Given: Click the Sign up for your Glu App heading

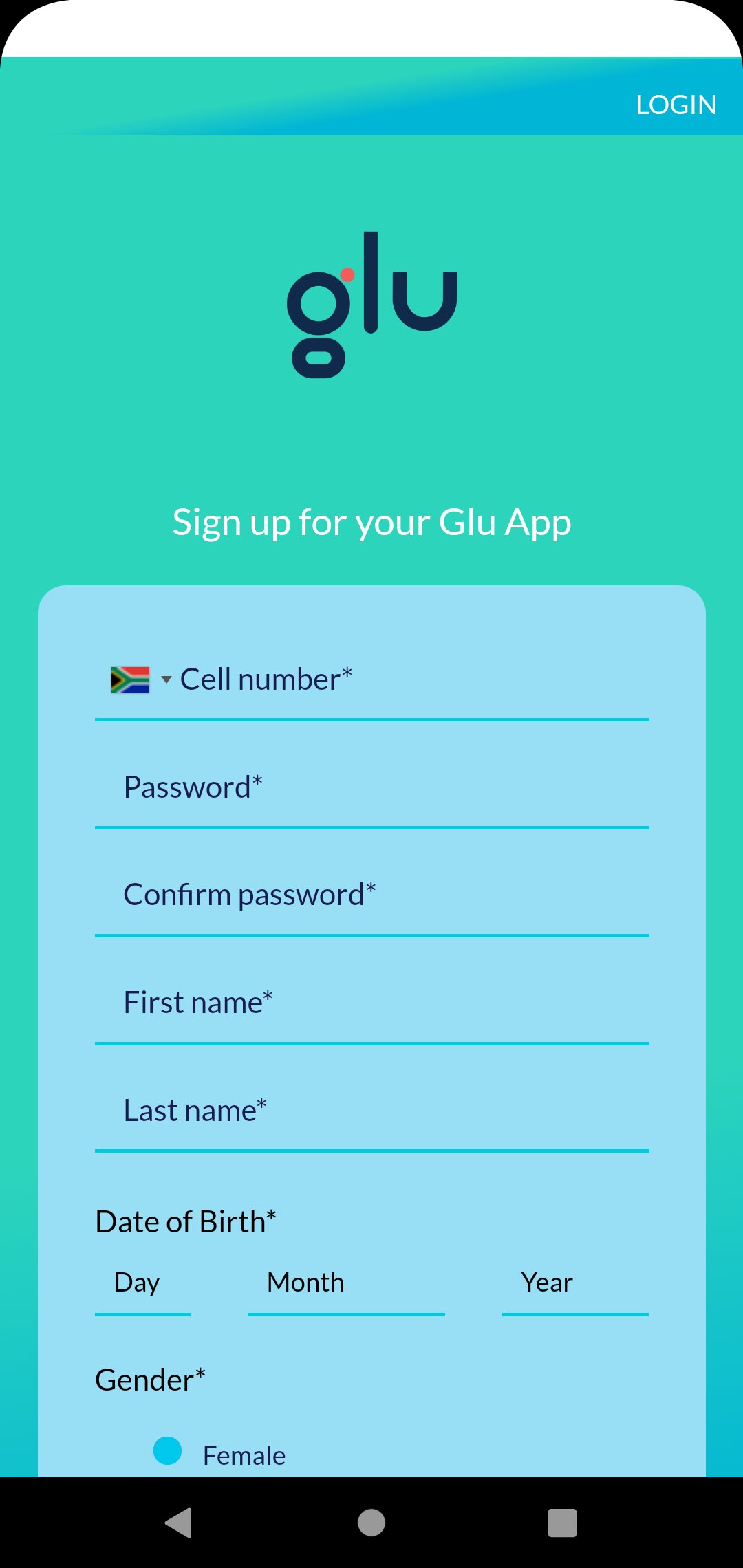Looking at the screenshot, I should [x=371, y=521].
